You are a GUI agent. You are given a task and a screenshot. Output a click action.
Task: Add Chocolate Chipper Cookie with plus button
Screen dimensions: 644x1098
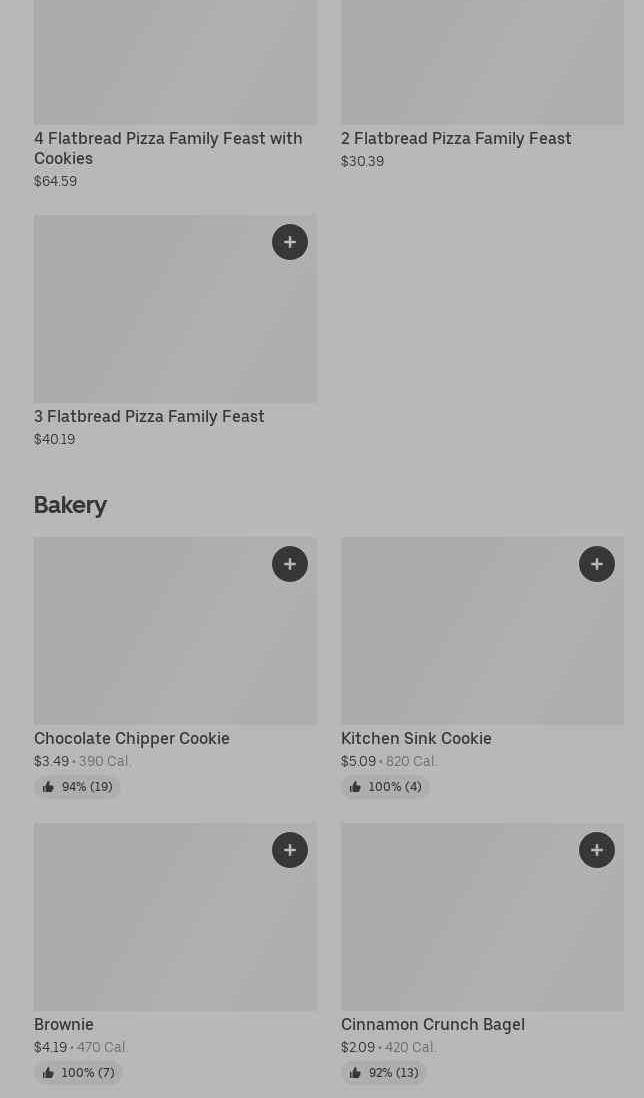[x=290, y=564]
